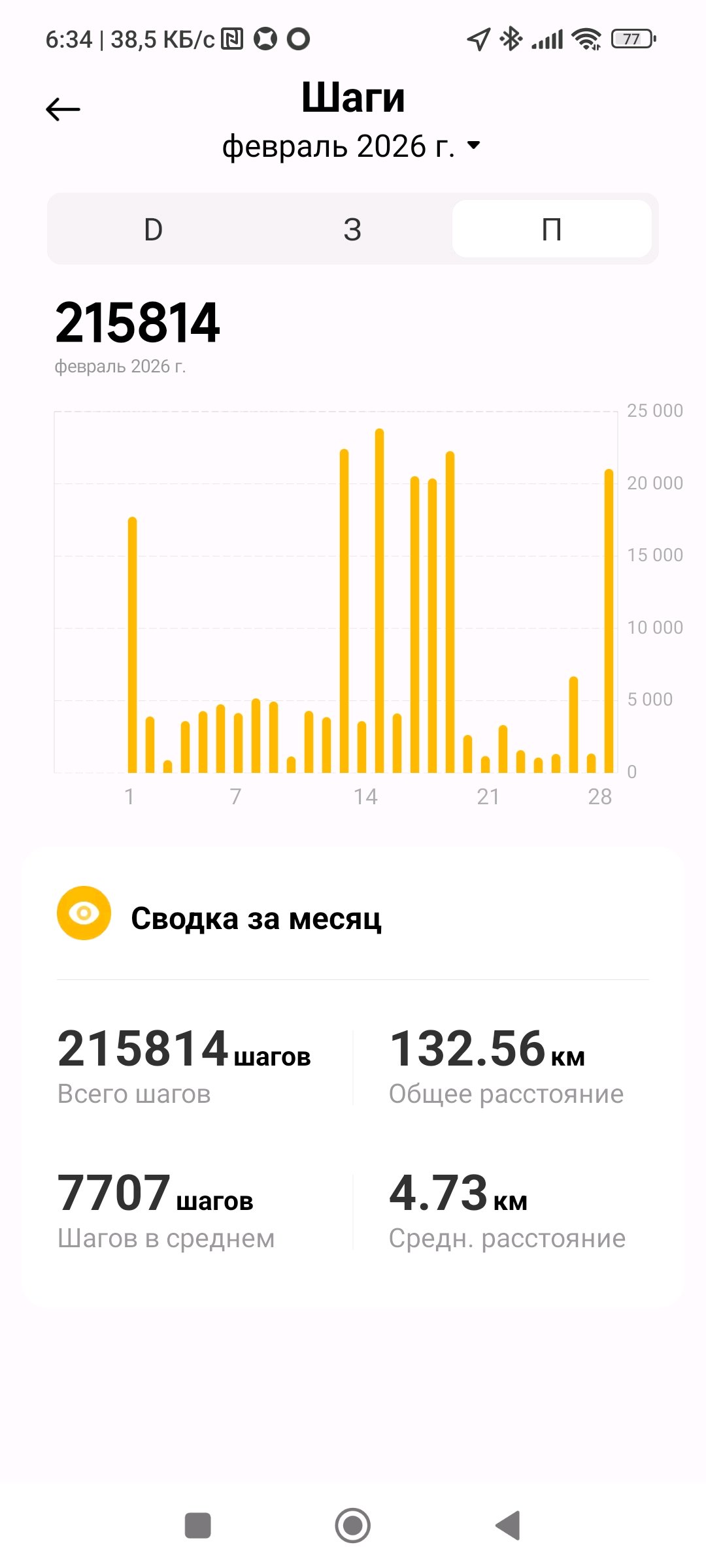Switch to the D tab
Image resolution: width=706 pixels, height=1568 pixels.
coord(153,229)
